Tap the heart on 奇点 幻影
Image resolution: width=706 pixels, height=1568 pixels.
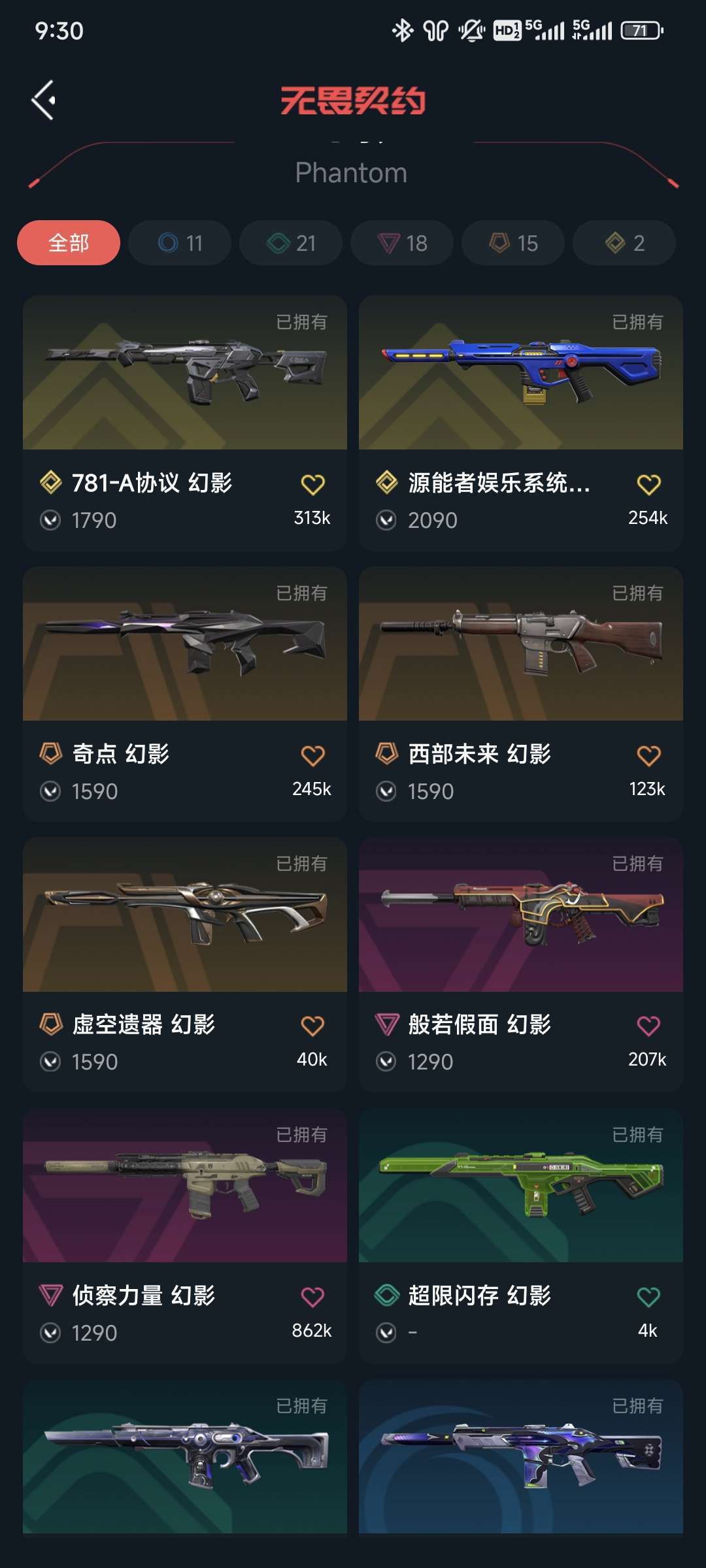click(x=312, y=756)
